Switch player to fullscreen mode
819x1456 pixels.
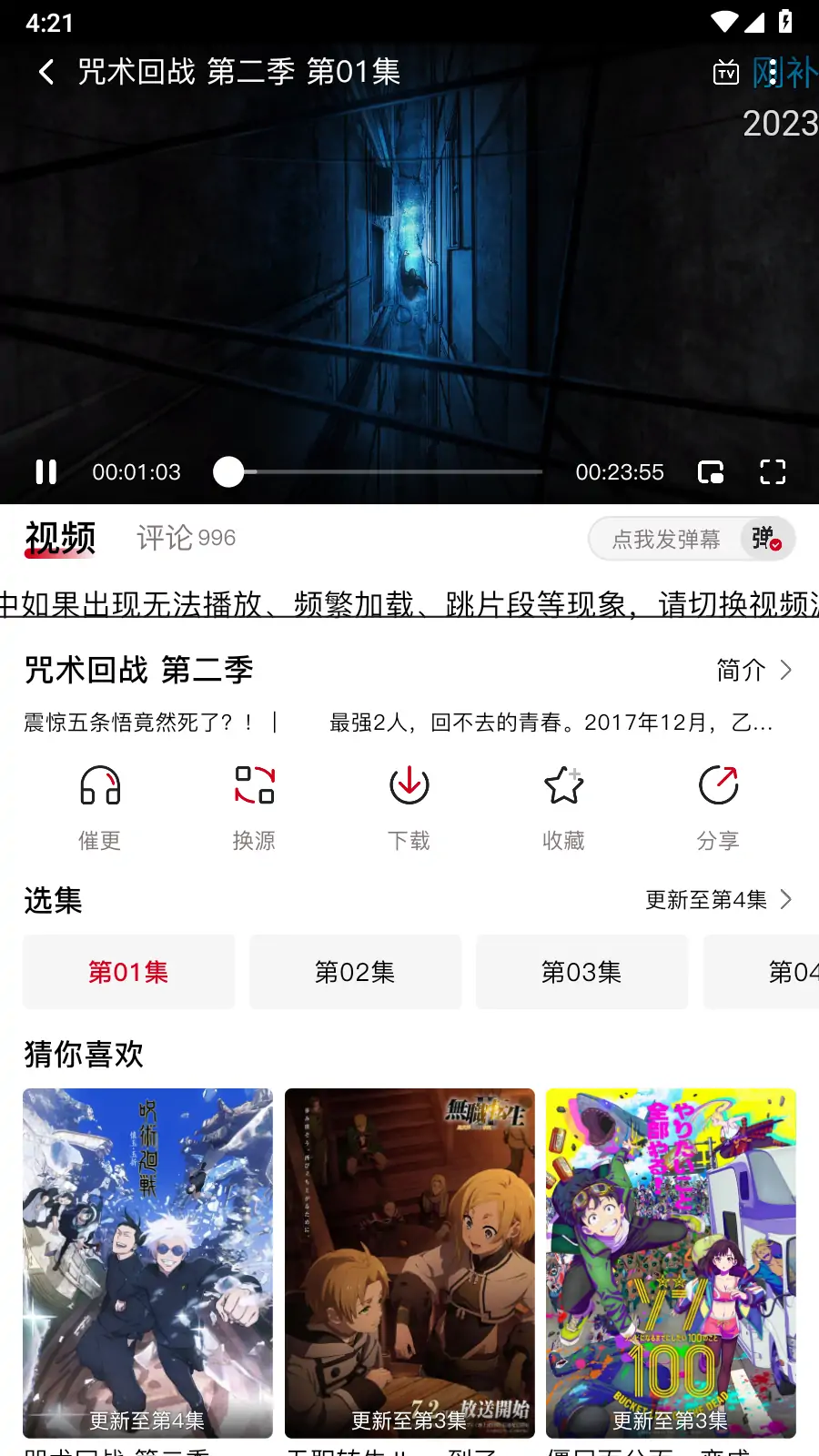click(x=773, y=471)
